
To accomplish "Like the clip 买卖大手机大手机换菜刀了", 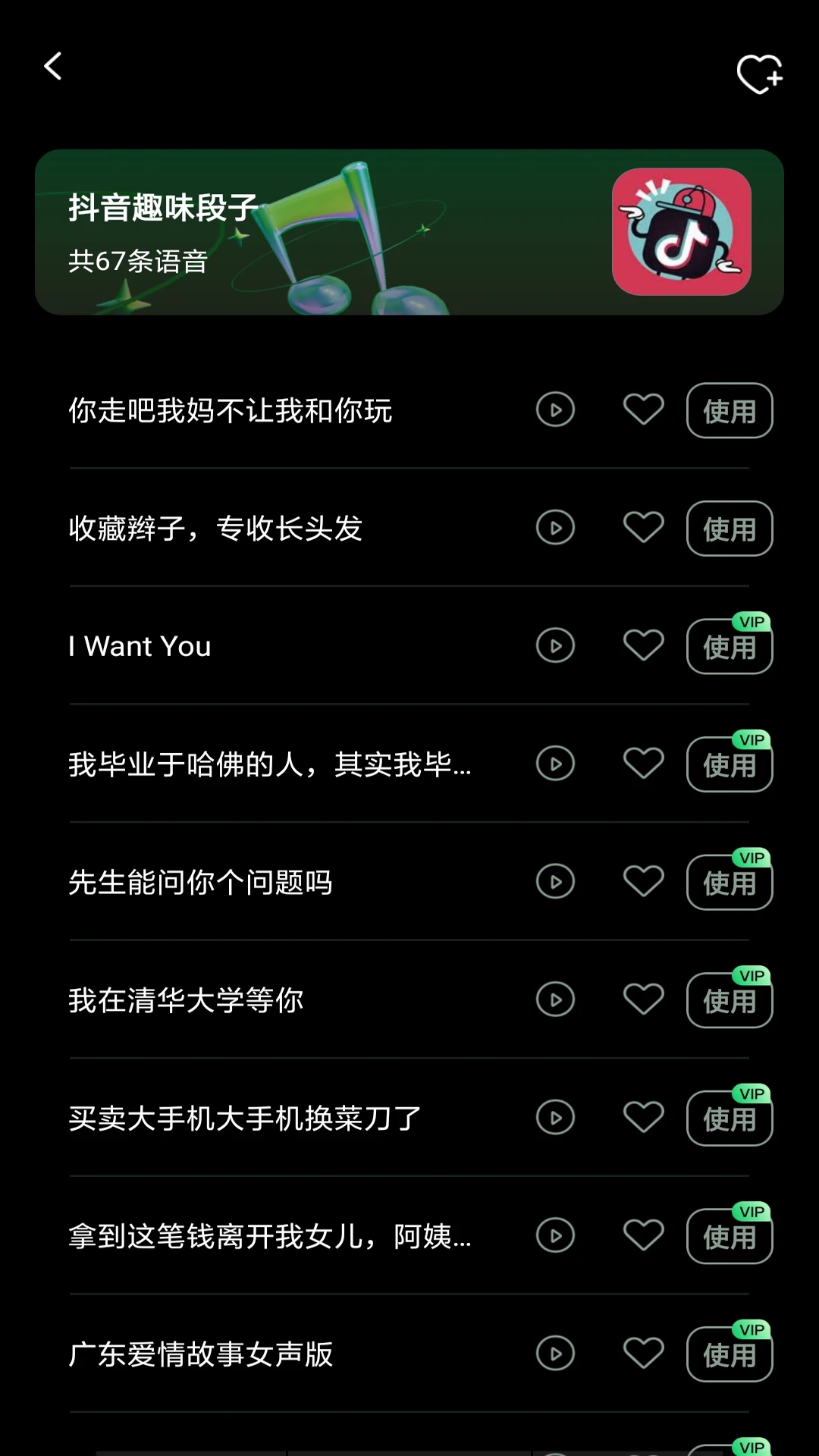I will (x=643, y=1117).
